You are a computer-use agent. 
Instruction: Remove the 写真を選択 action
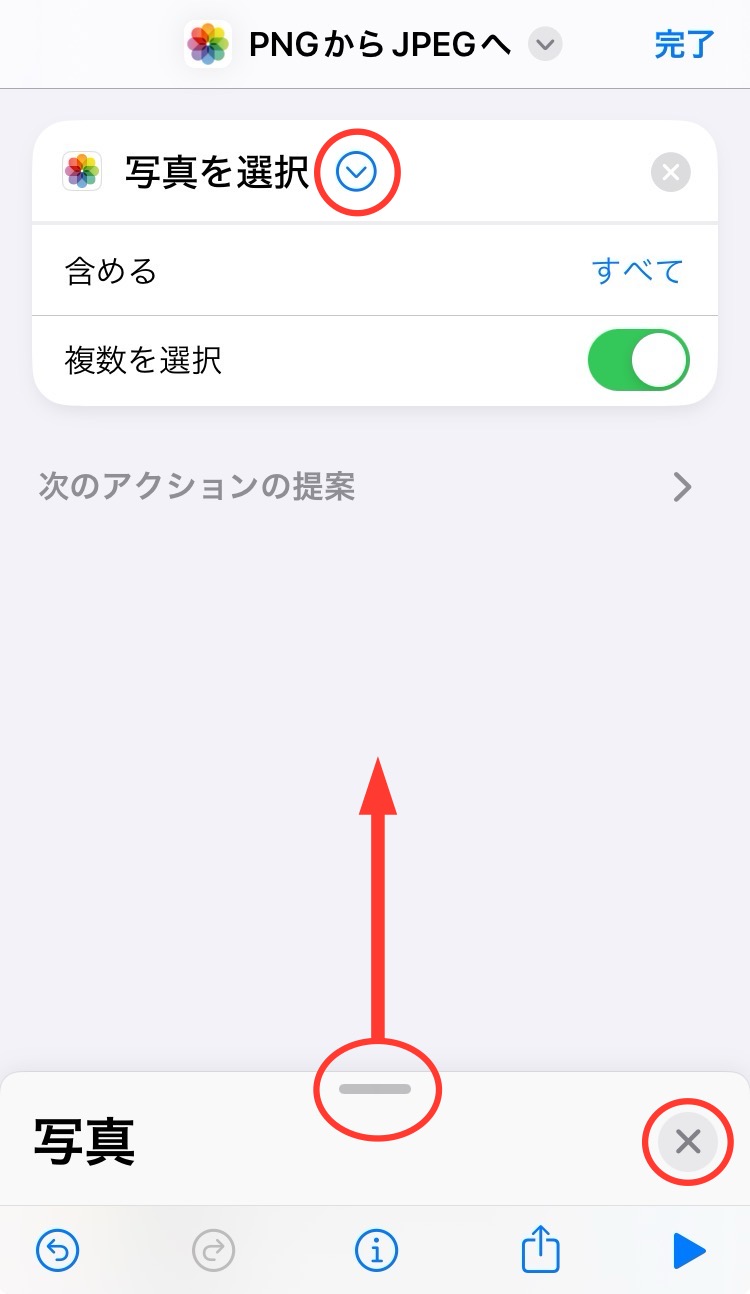[670, 173]
